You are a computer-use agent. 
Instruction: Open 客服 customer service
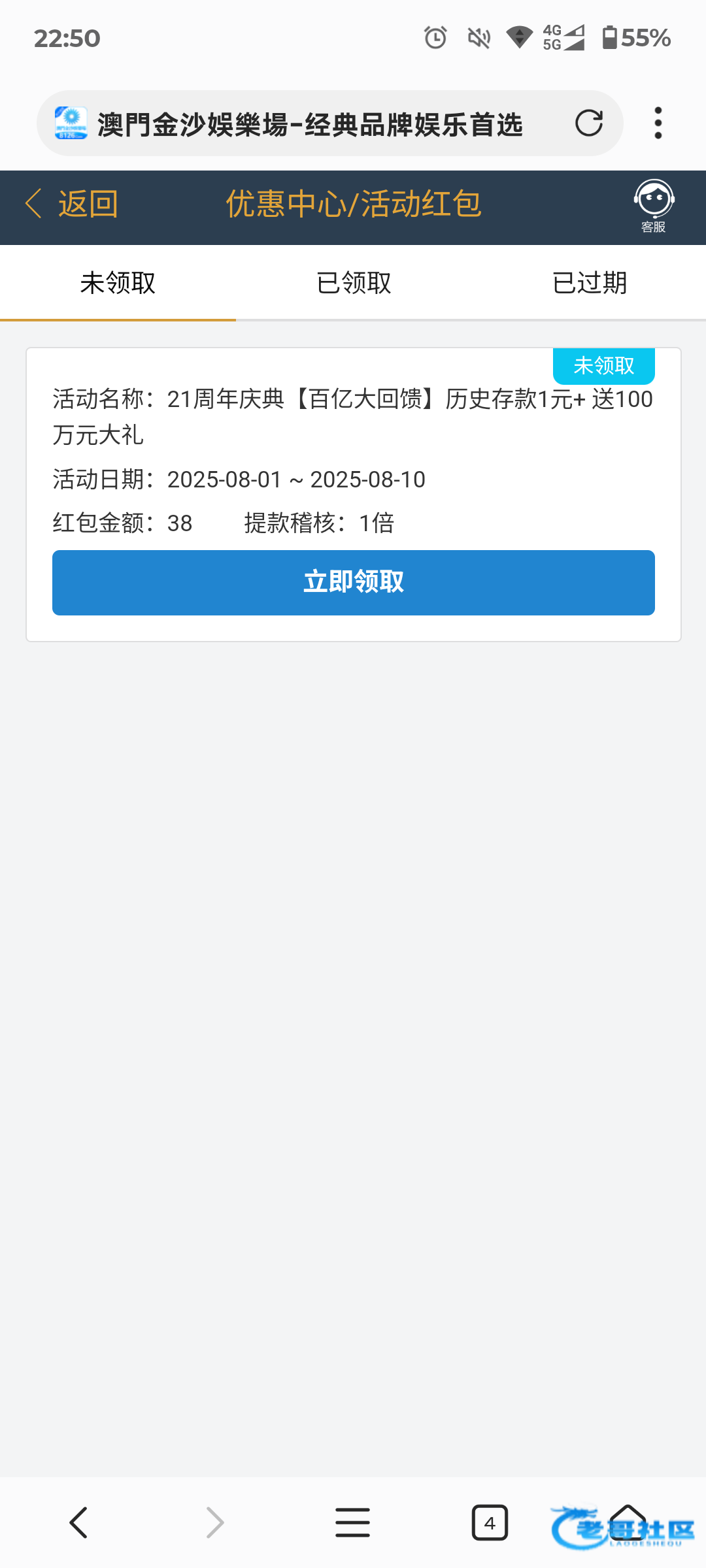pyautogui.click(x=654, y=206)
